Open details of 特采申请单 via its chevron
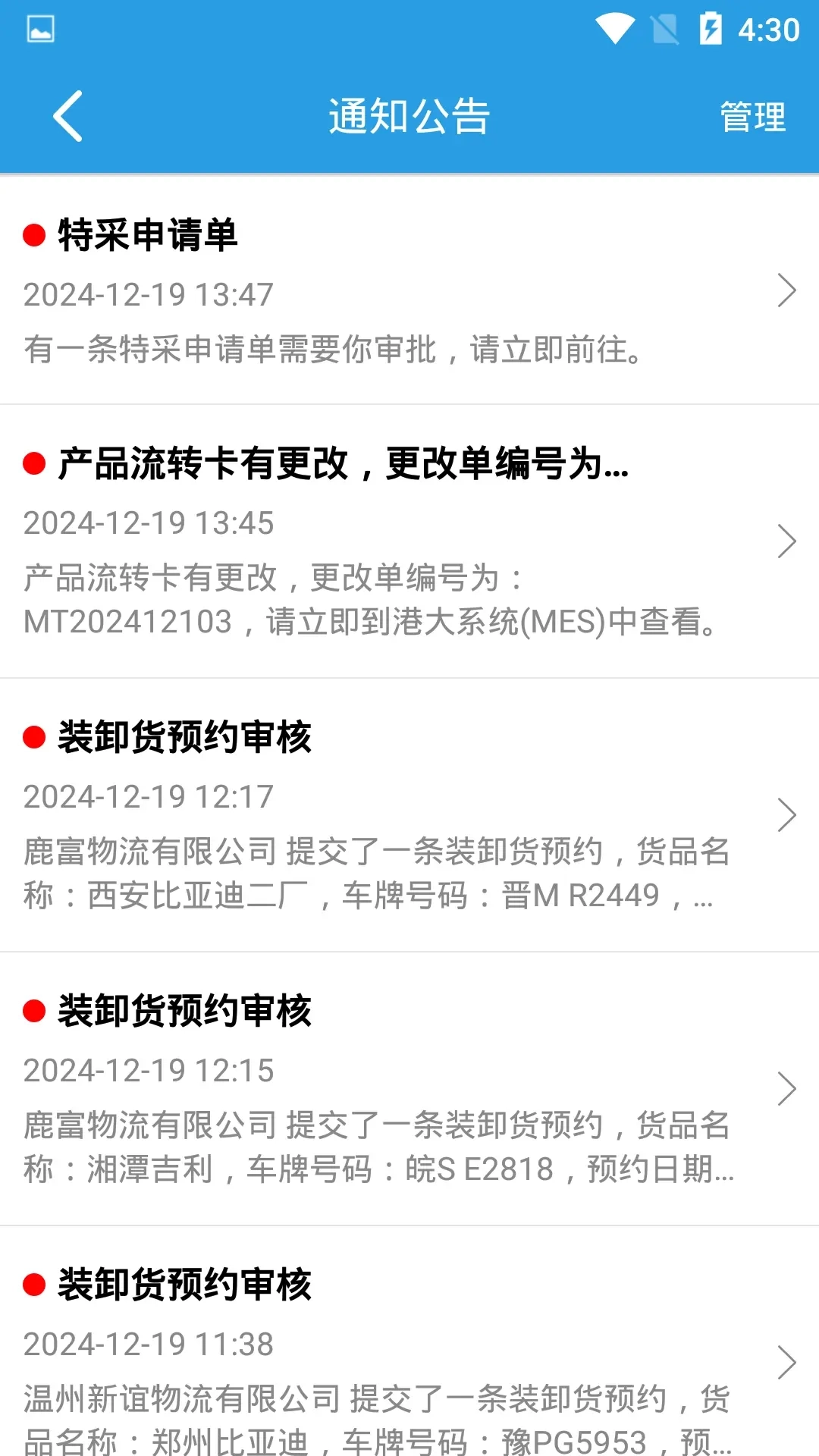The image size is (819, 1456). tap(789, 290)
